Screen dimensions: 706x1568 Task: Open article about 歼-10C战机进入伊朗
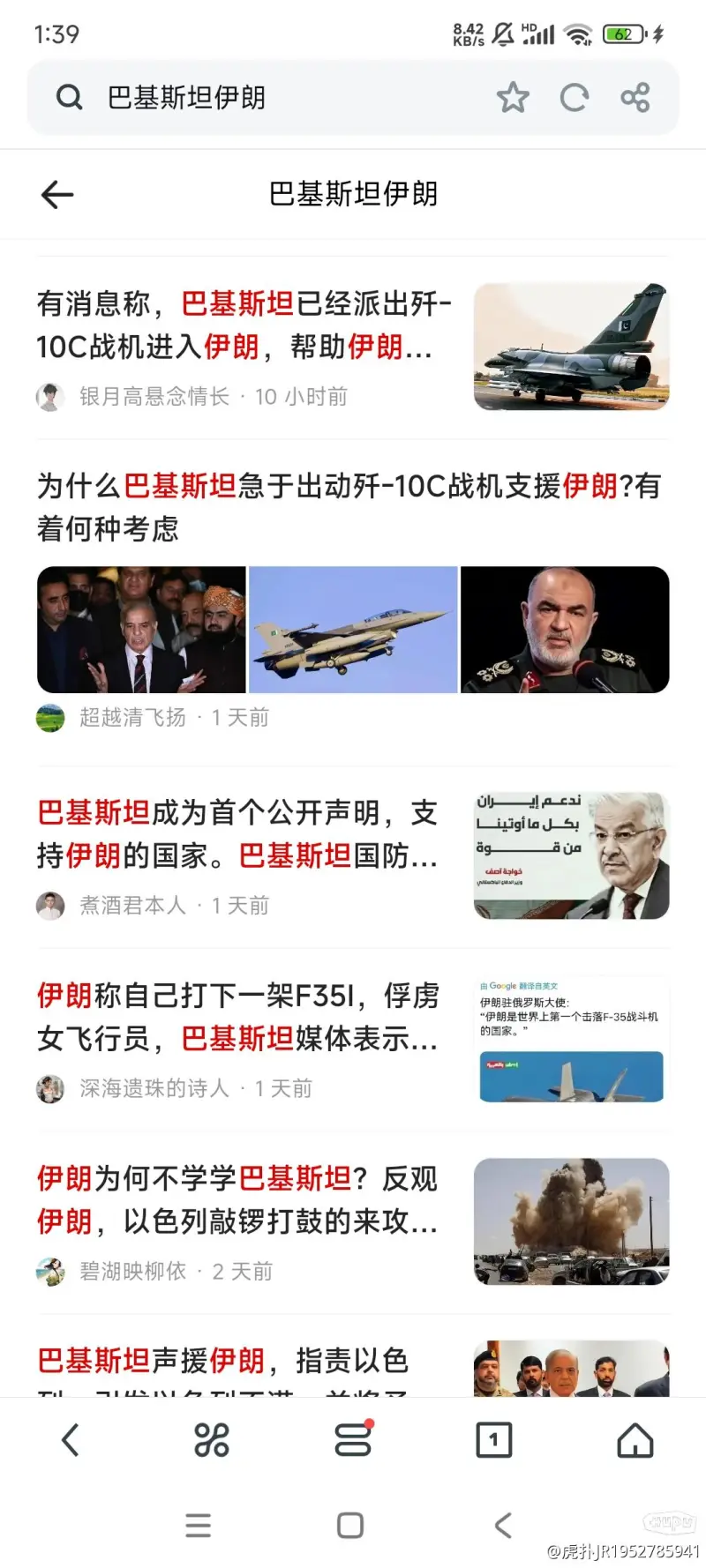244,325
